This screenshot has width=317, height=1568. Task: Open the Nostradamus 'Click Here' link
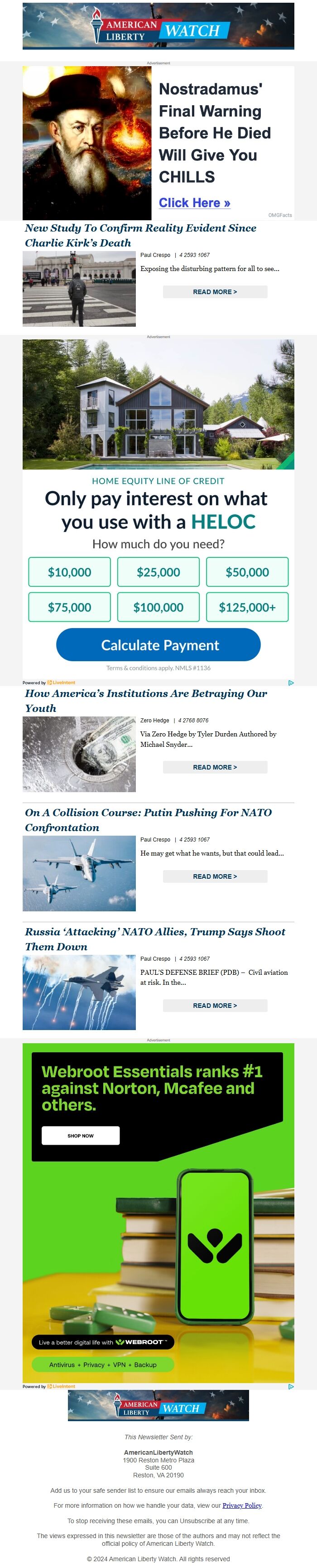coord(194,203)
